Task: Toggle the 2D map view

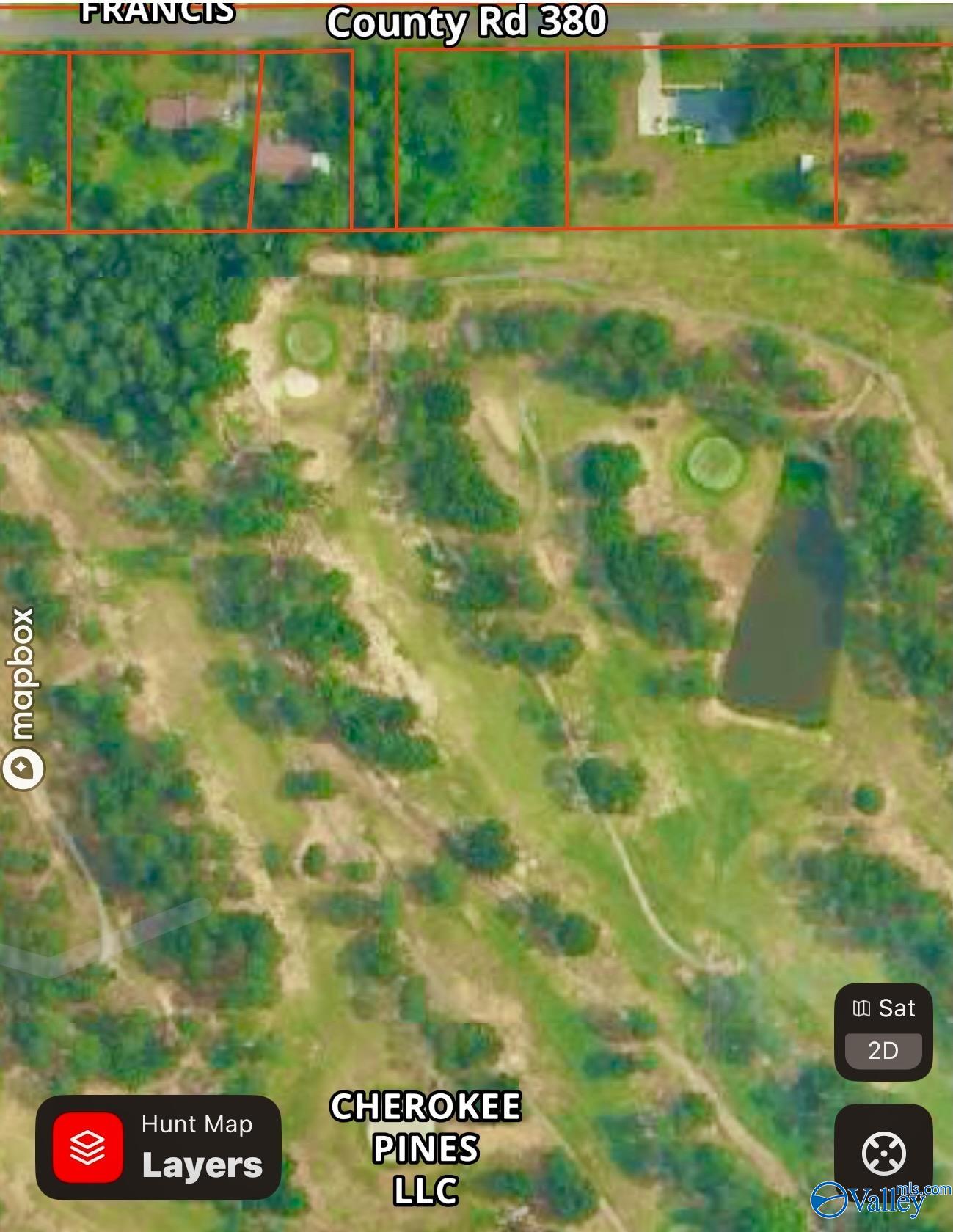Action: pyautogui.click(x=883, y=1051)
